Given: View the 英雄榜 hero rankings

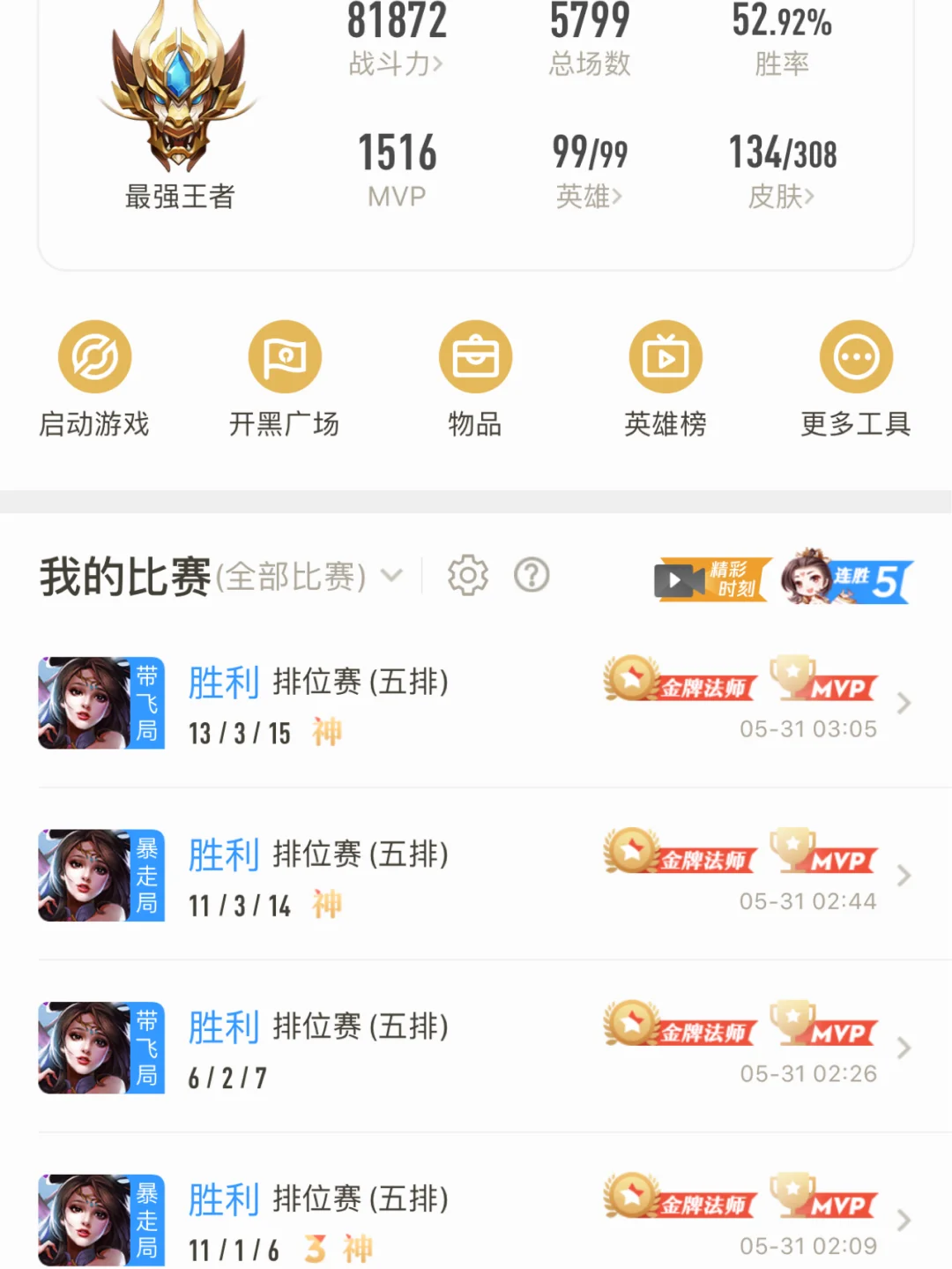Looking at the screenshot, I should pyautogui.click(x=666, y=377).
